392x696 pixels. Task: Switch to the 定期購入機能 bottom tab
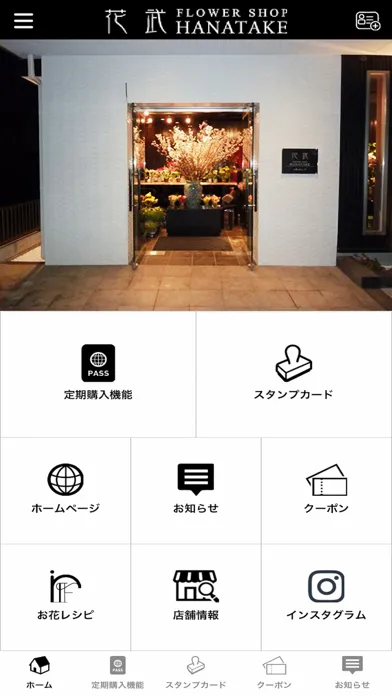118,673
